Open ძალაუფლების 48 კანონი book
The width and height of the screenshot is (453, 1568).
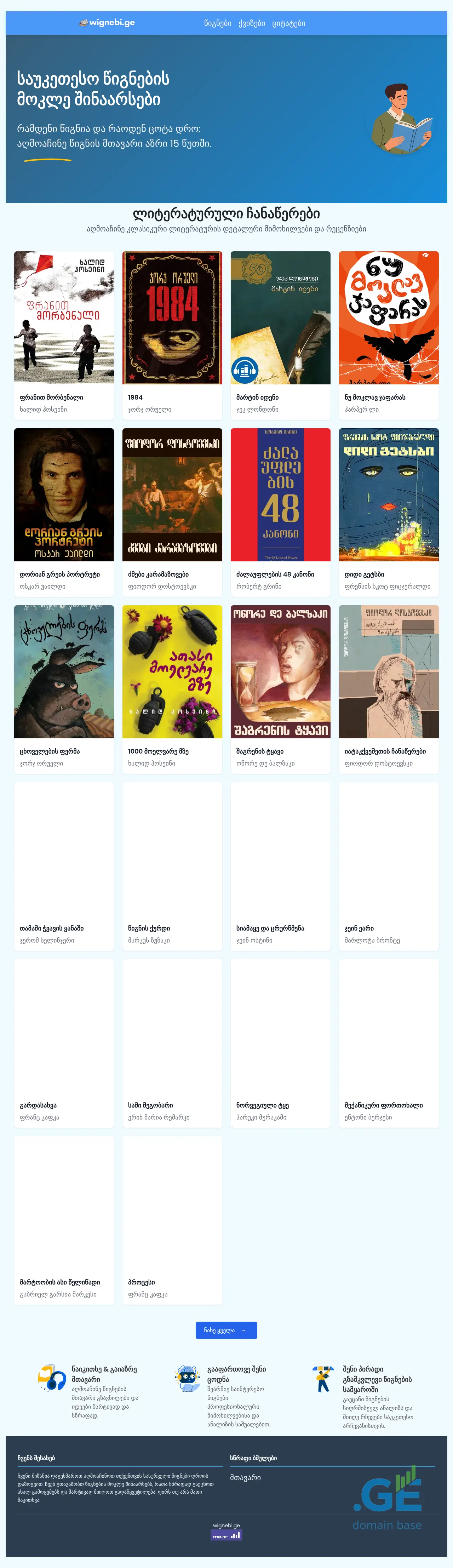[x=280, y=511]
